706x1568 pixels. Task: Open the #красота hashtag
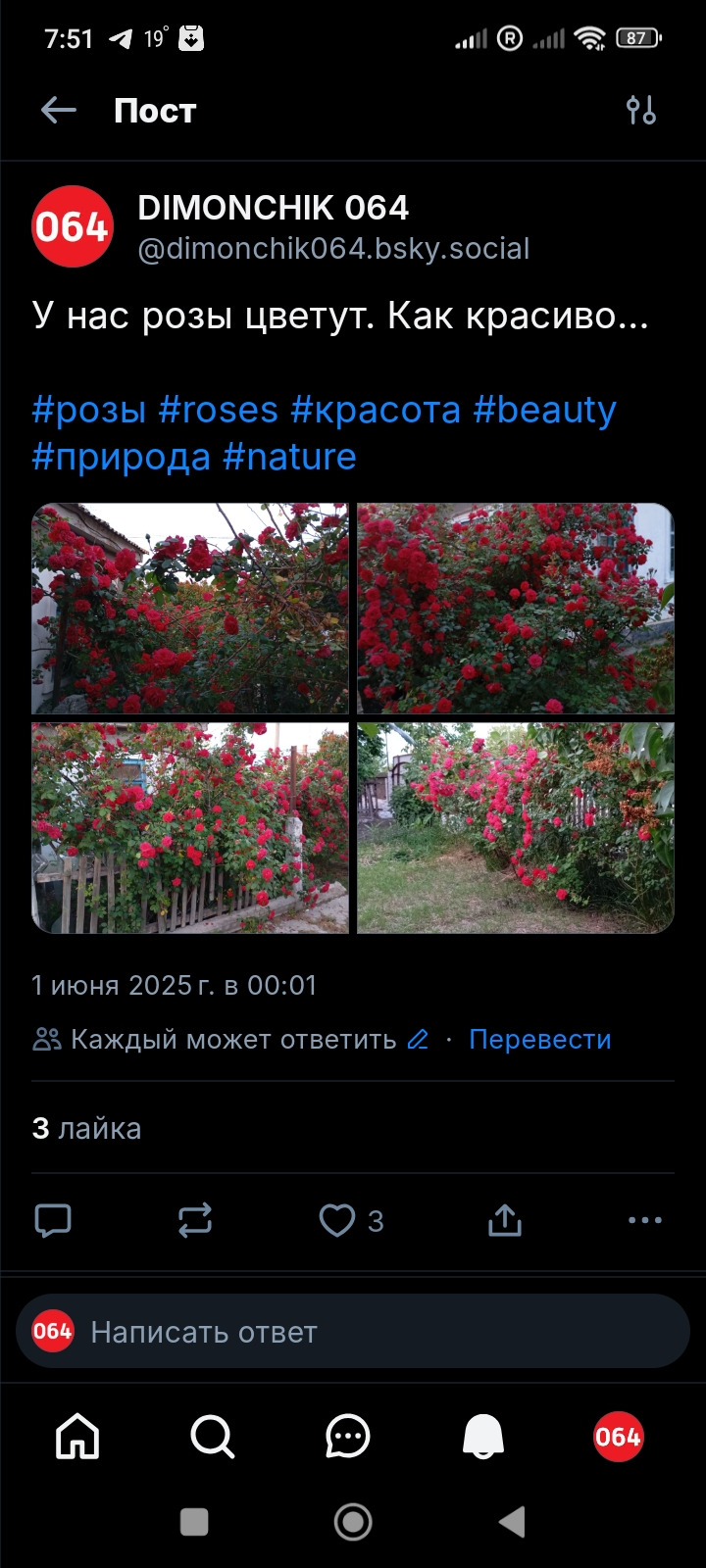tap(376, 410)
